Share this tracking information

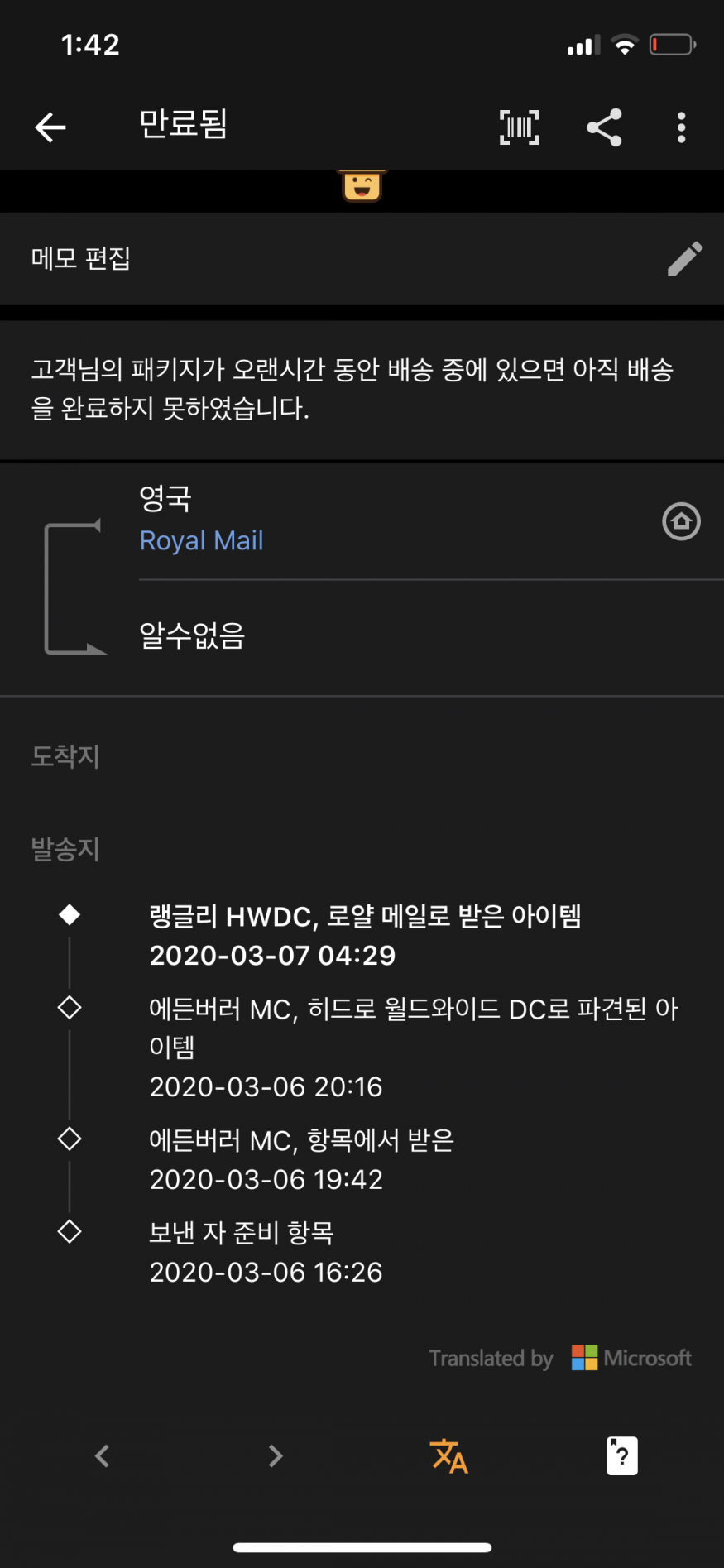click(604, 127)
